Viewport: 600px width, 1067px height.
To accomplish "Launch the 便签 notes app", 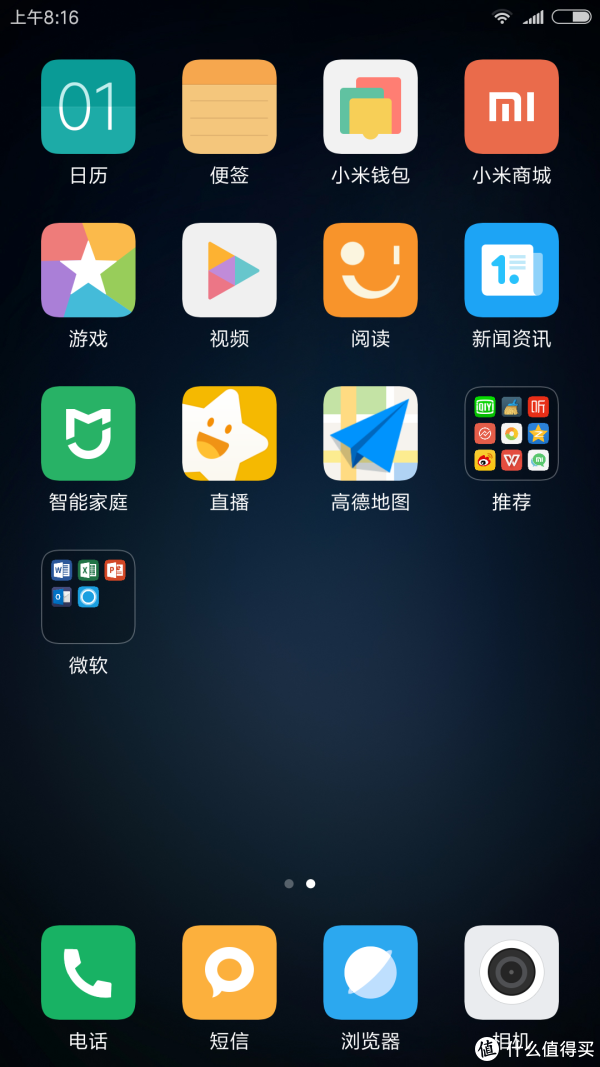I will (x=229, y=107).
